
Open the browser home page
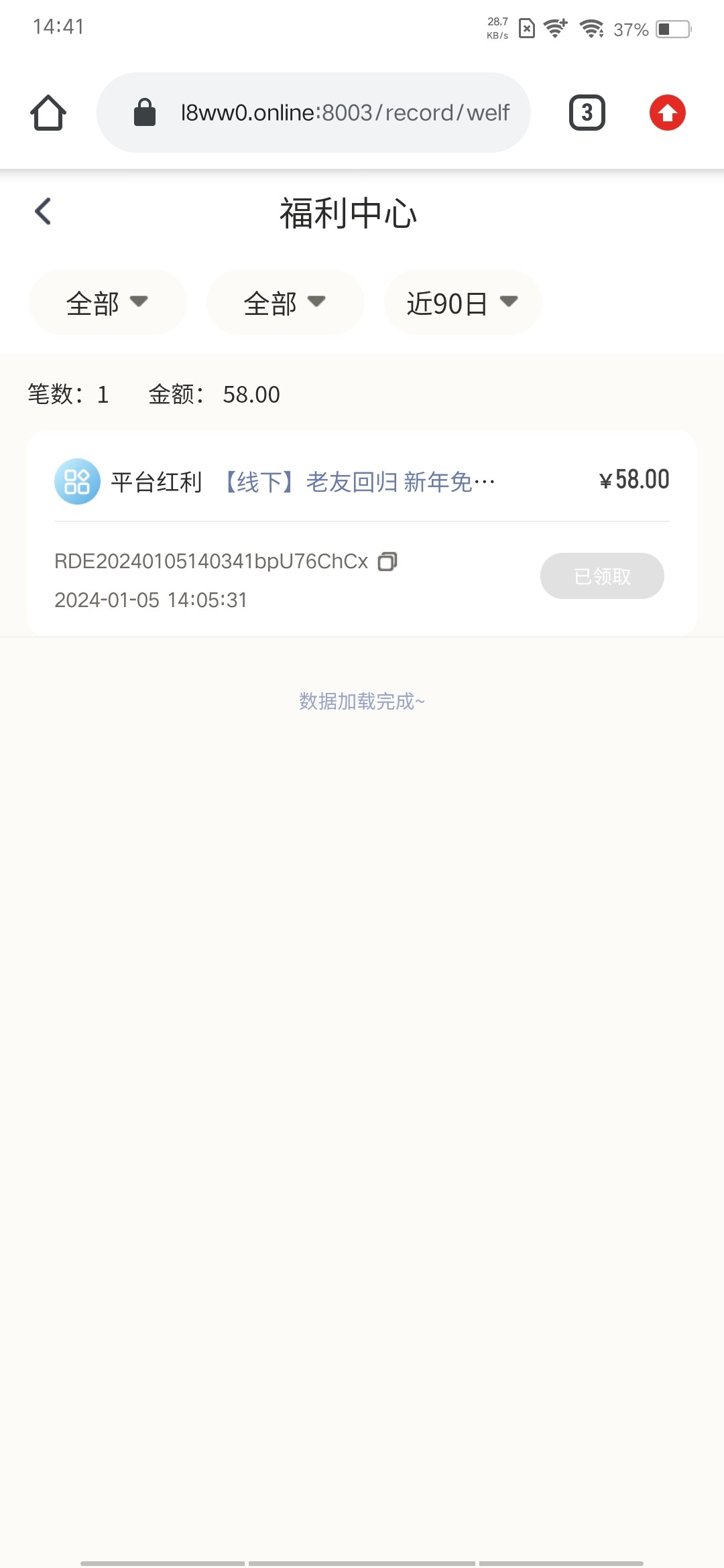(48, 113)
